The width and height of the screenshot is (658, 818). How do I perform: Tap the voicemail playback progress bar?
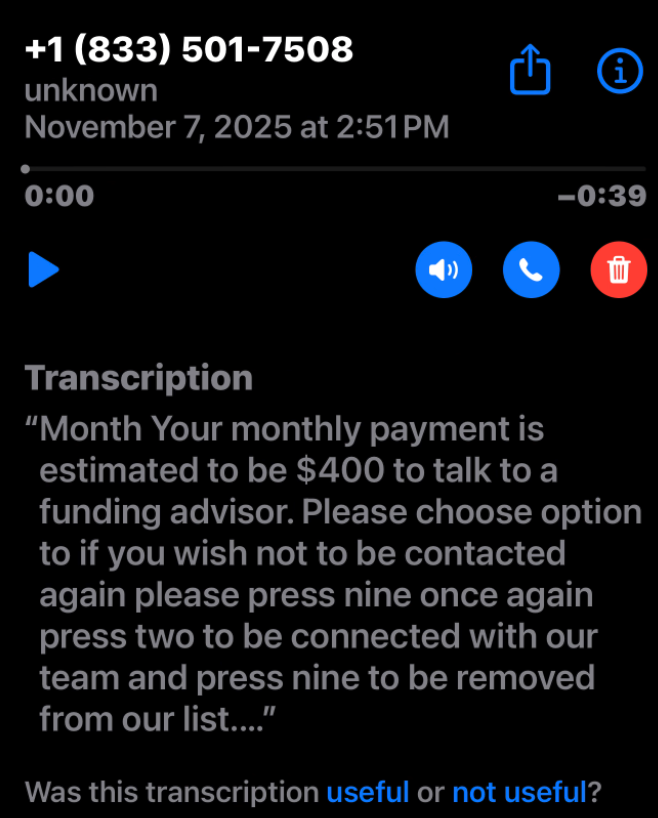(335, 169)
